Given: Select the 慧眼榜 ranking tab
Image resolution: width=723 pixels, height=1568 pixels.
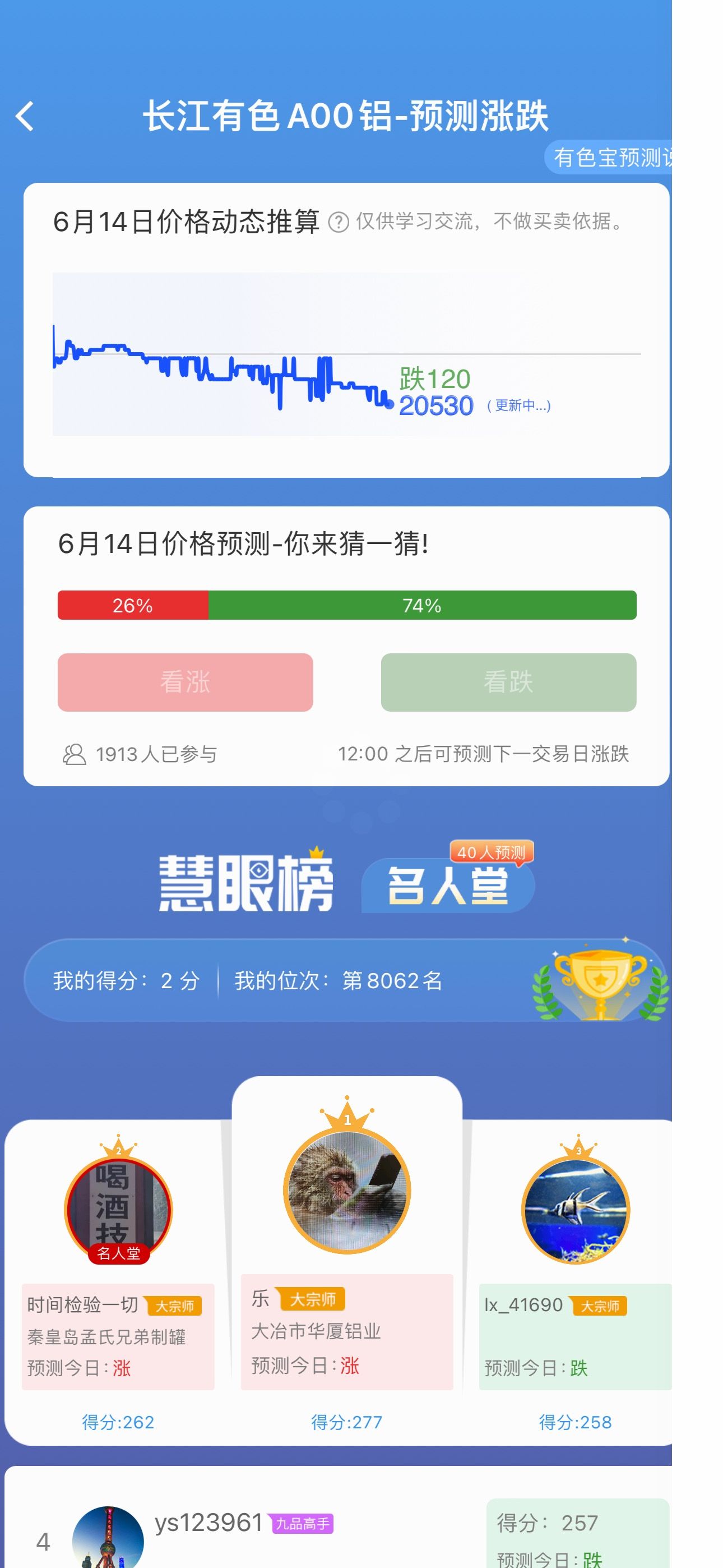Looking at the screenshot, I should pyautogui.click(x=246, y=883).
